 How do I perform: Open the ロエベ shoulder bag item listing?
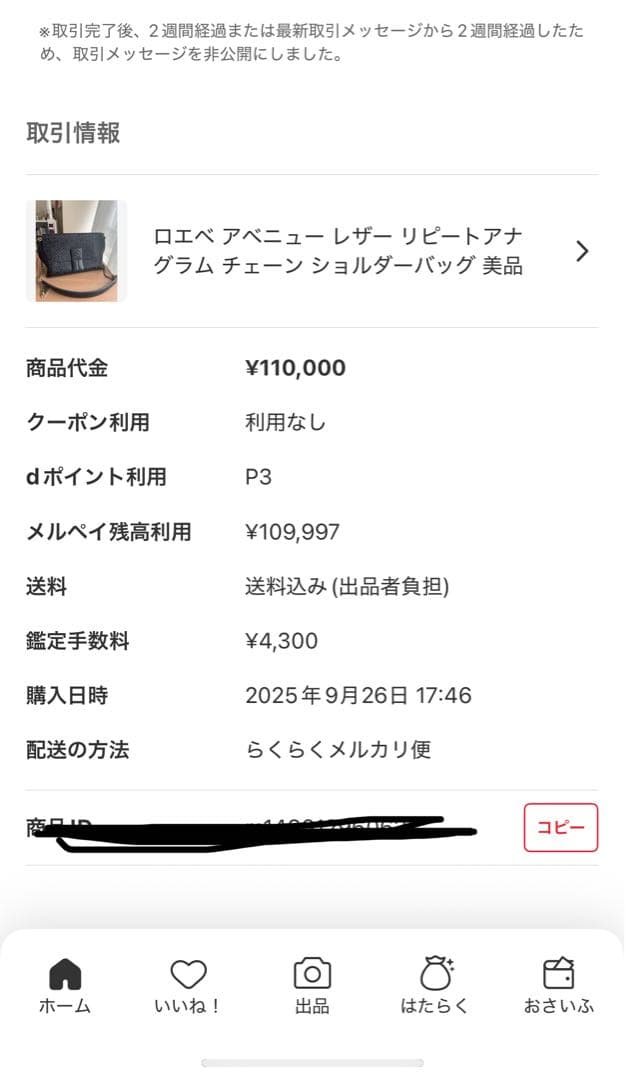click(337, 251)
